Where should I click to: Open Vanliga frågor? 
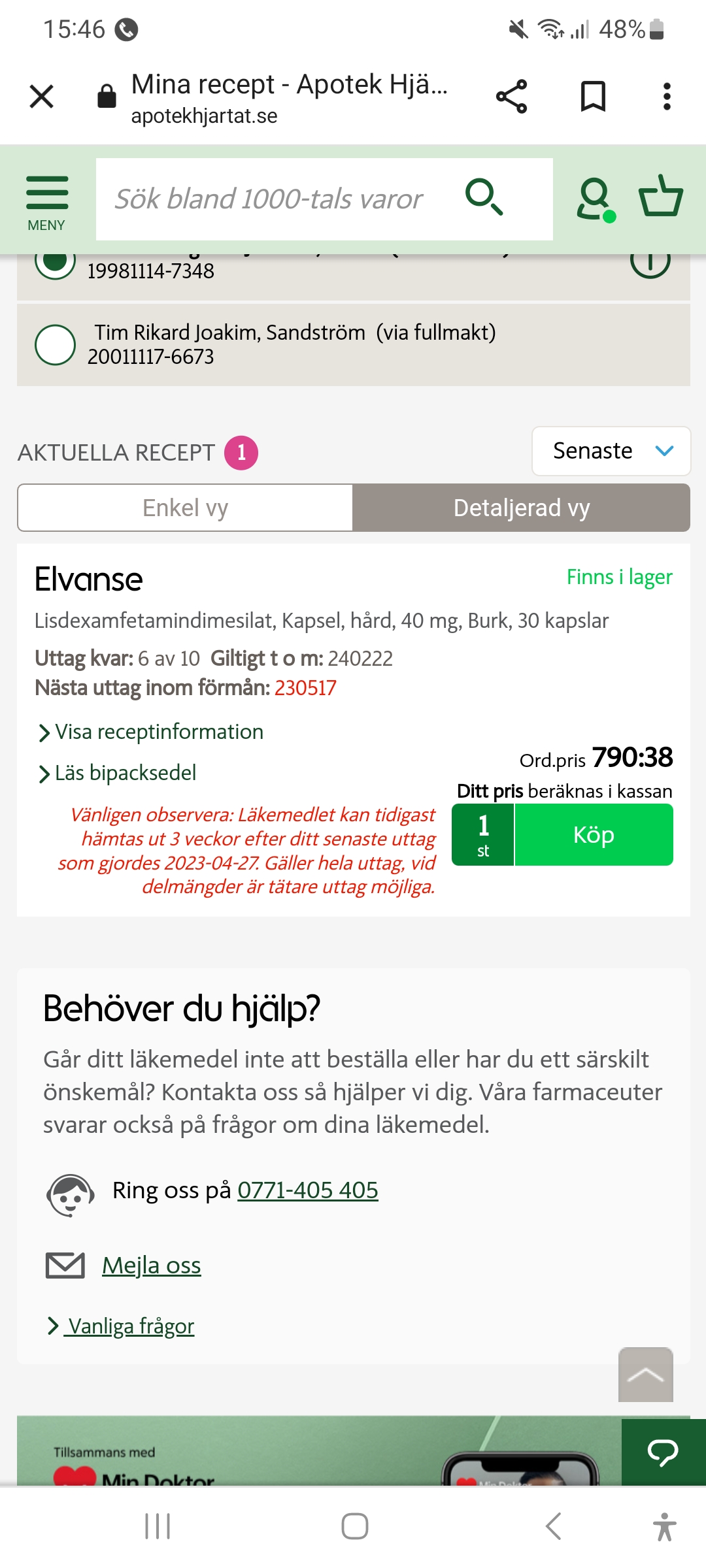131,1326
